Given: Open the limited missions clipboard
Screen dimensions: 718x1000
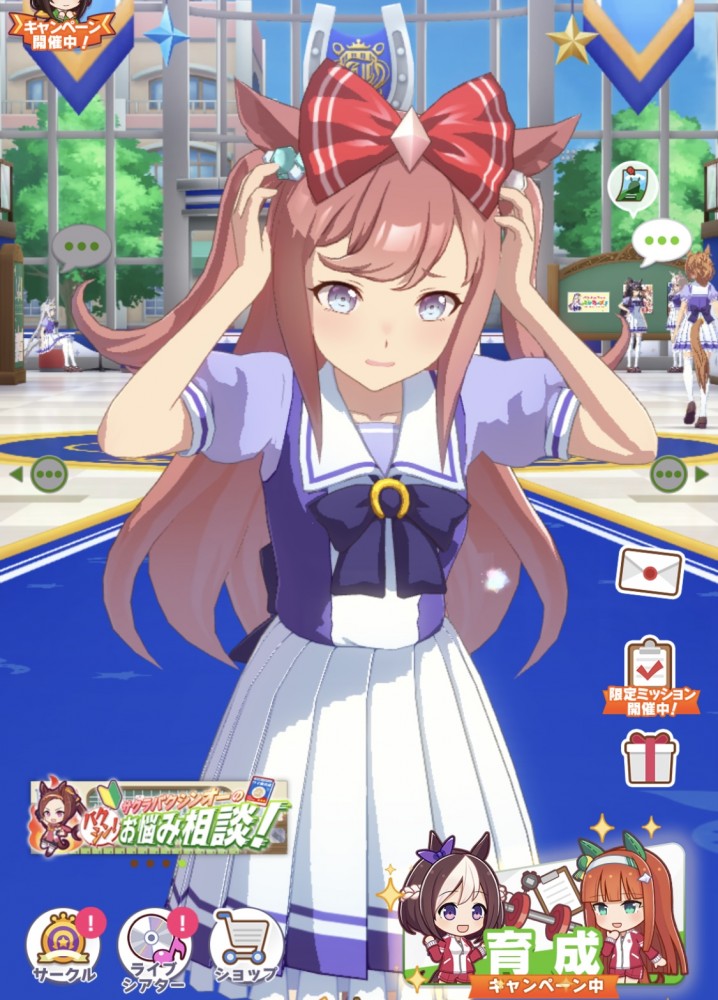Looking at the screenshot, I should (x=650, y=672).
